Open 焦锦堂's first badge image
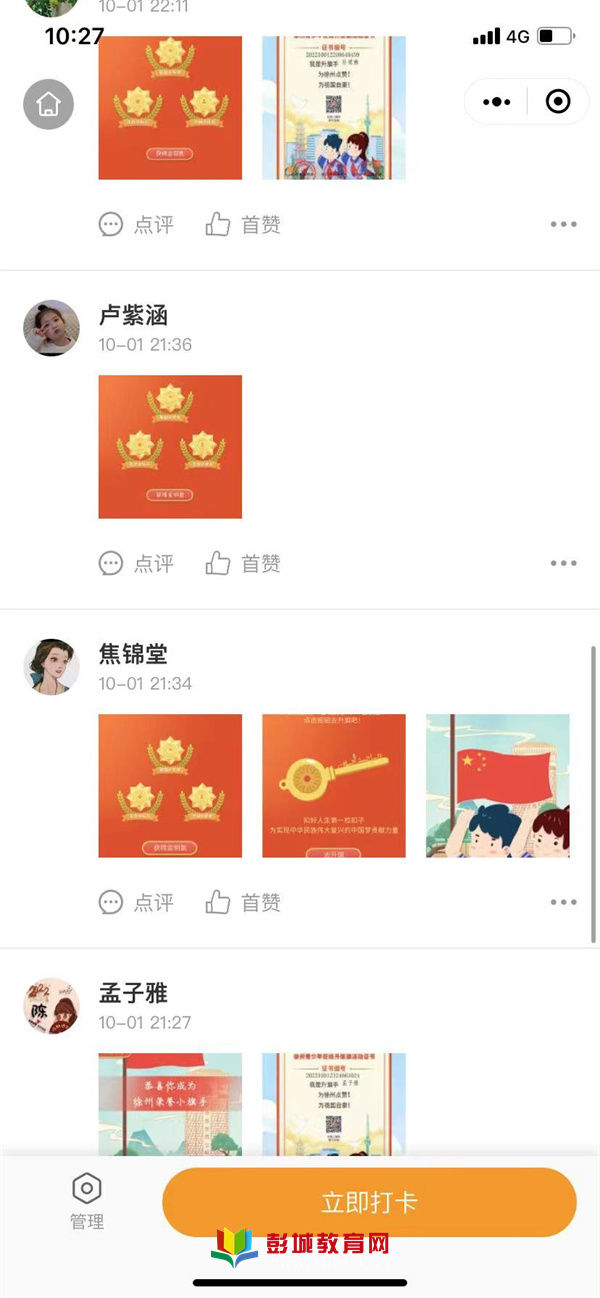The height and width of the screenshot is (1298, 600). [170, 786]
